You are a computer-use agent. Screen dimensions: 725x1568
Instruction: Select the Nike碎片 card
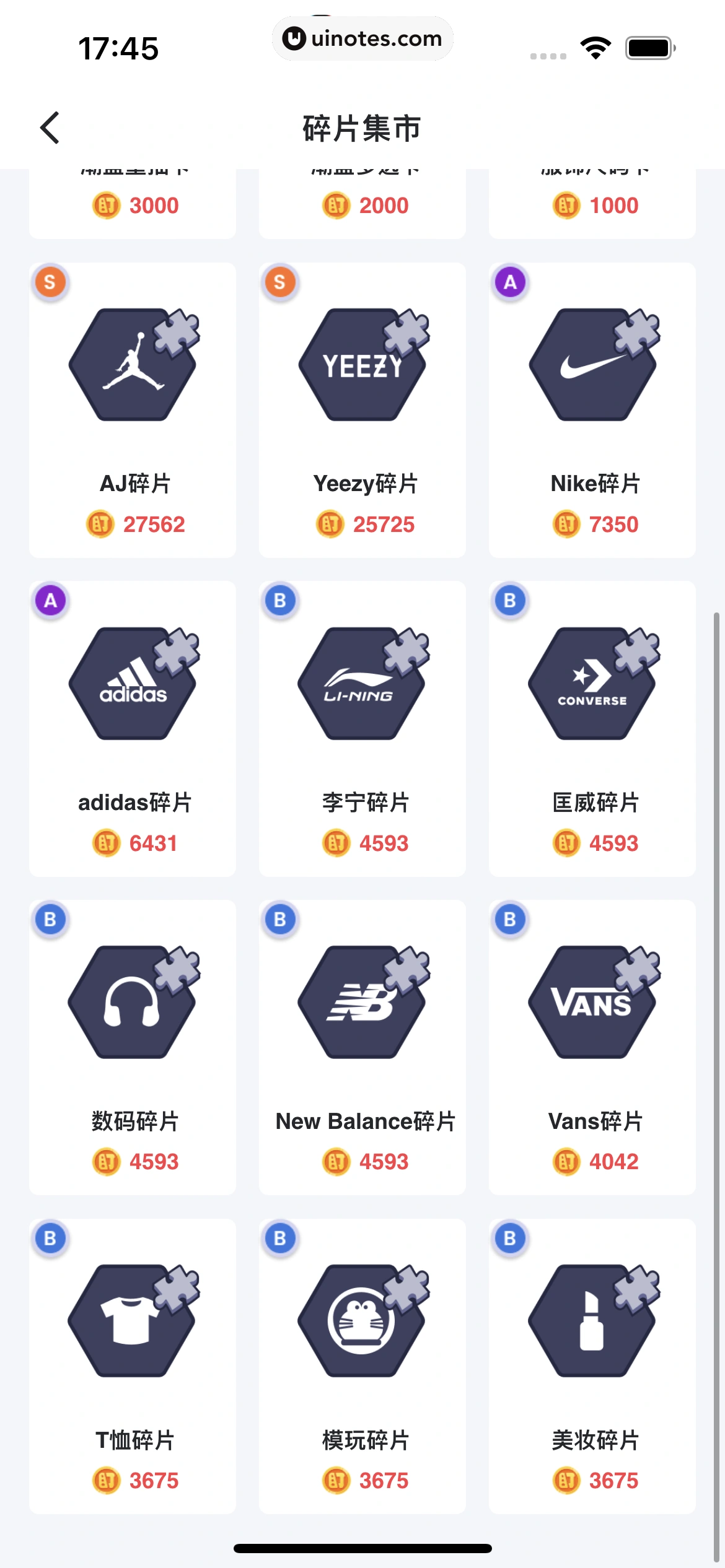tap(592, 410)
